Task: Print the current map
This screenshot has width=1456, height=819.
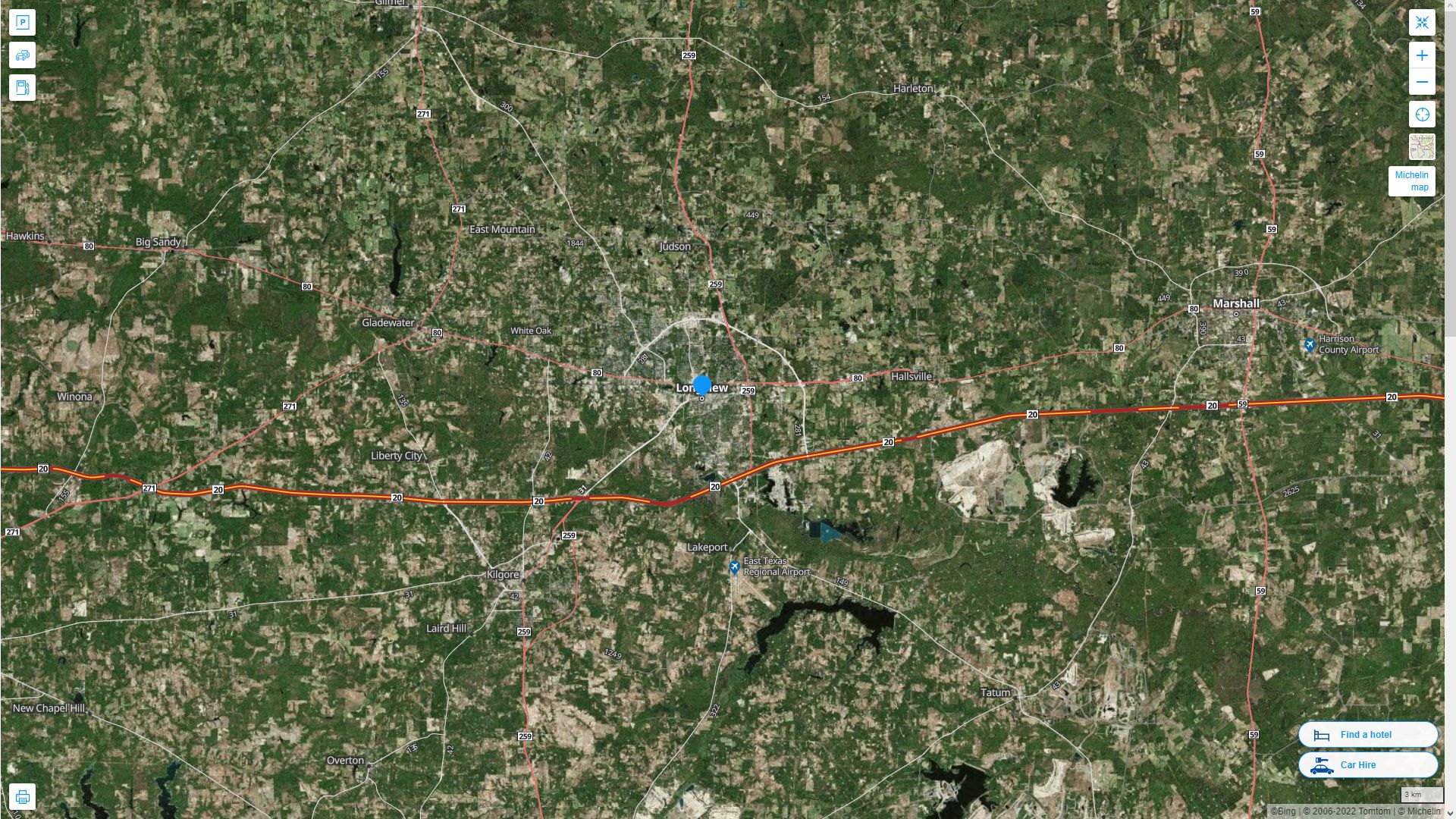Action: [x=22, y=797]
